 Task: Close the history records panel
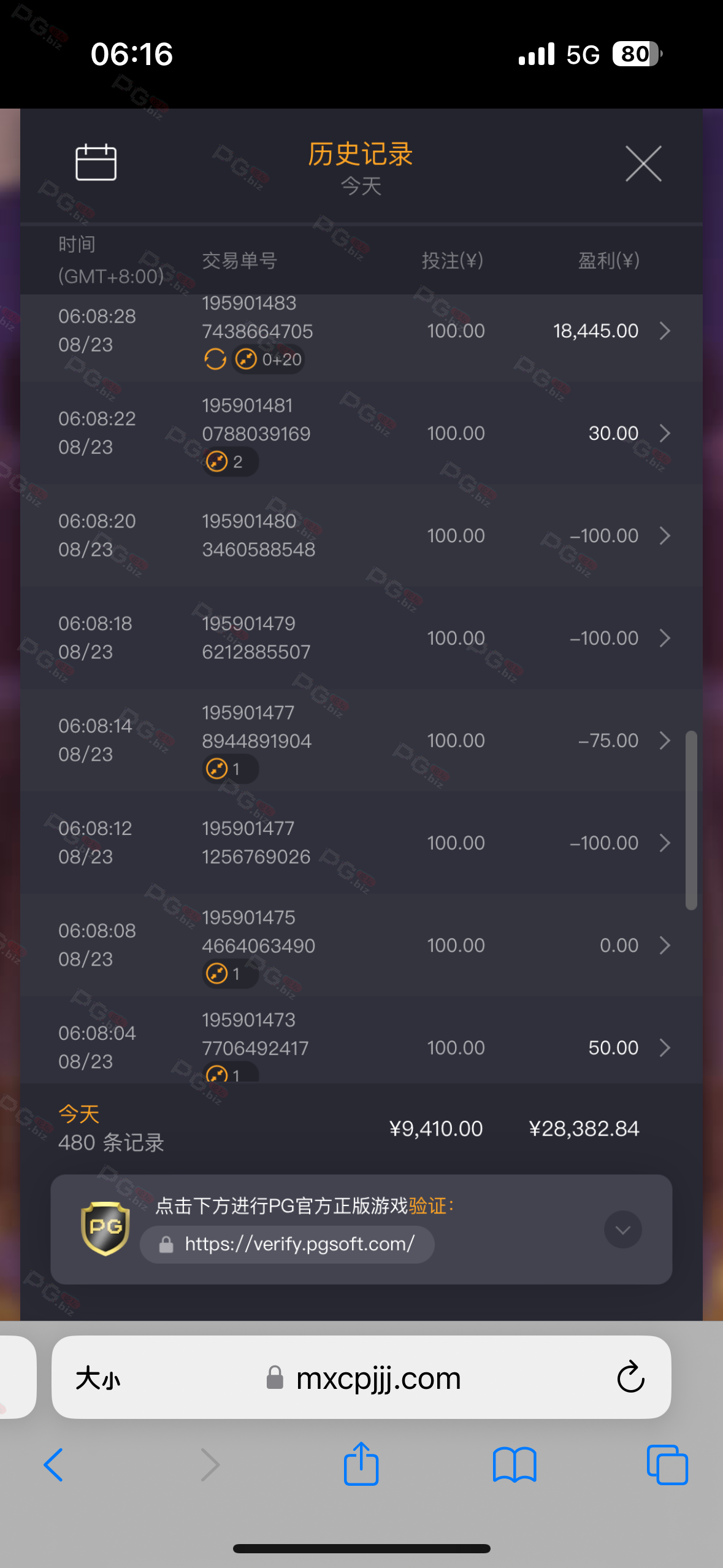click(x=643, y=164)
